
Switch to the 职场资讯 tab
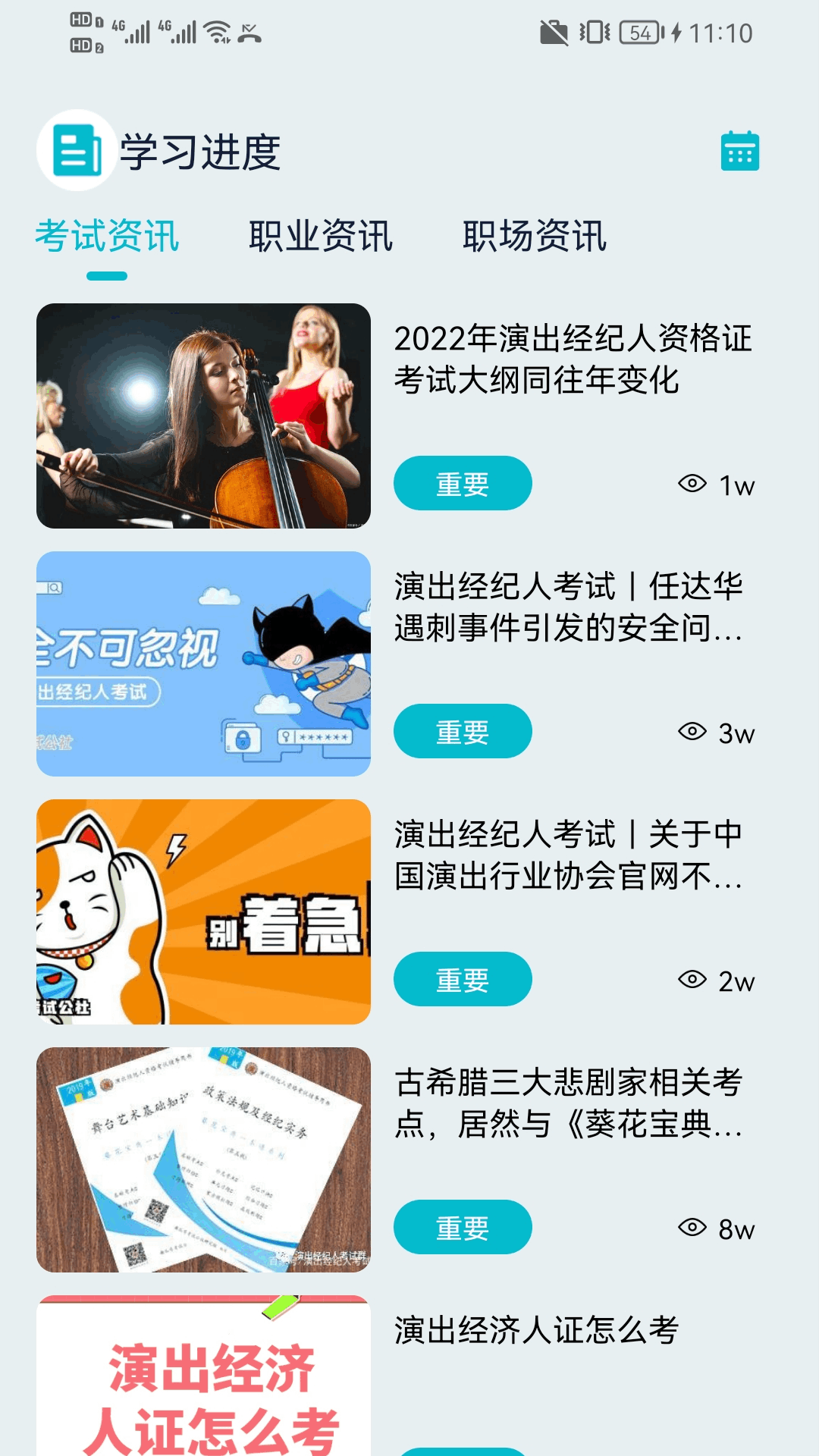click(535, 236)
